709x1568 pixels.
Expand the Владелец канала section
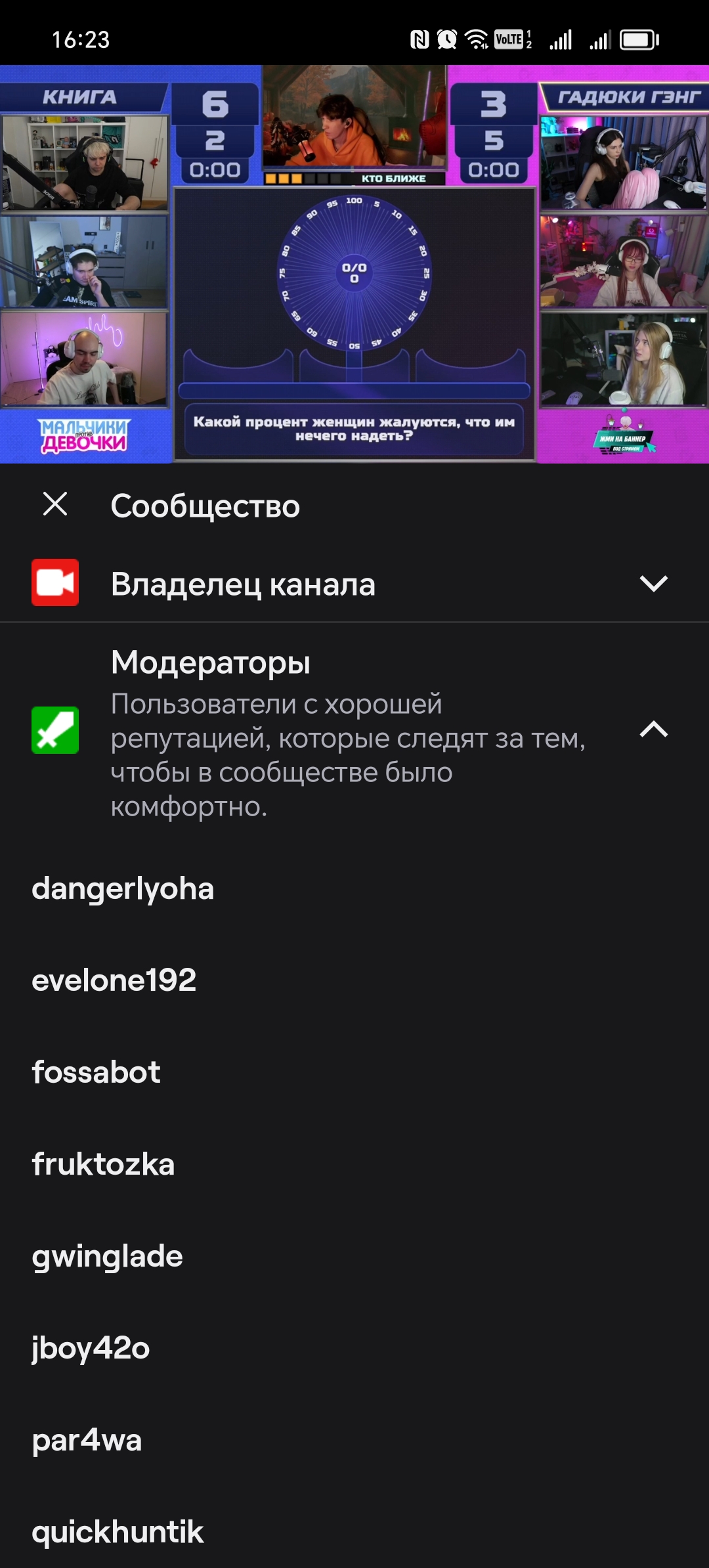pyautogui.click(x=653, y=583)
